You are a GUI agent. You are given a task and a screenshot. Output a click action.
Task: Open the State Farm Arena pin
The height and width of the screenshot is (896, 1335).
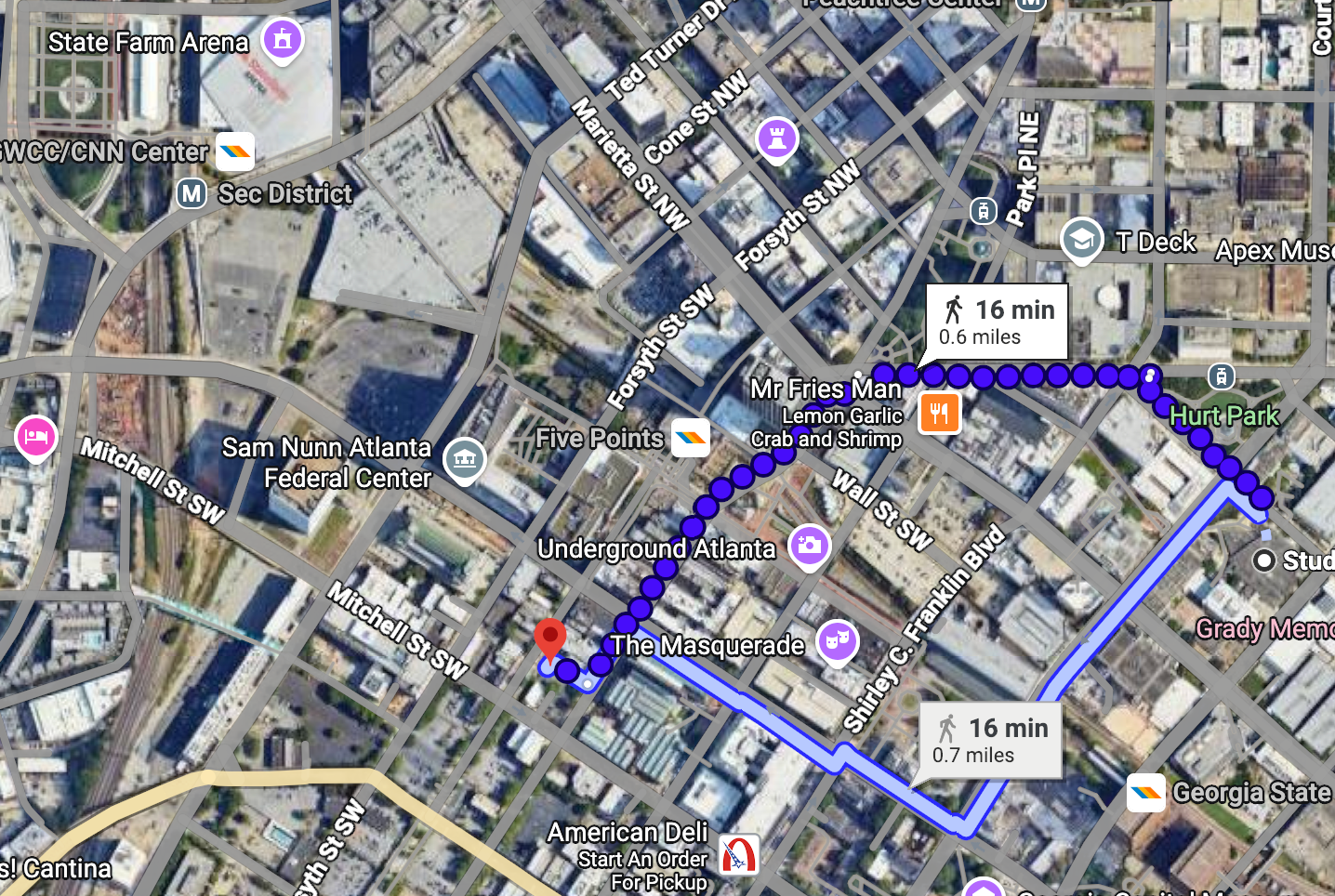(283, 40)
